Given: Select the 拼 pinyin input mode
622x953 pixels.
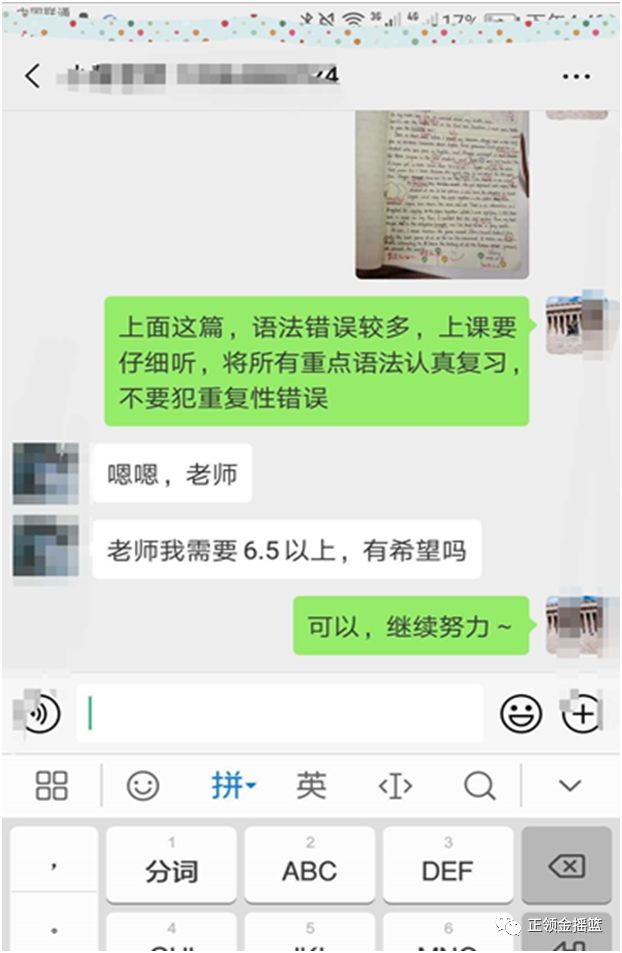Looking at the screenshot, I should click(x=232, y=786).
